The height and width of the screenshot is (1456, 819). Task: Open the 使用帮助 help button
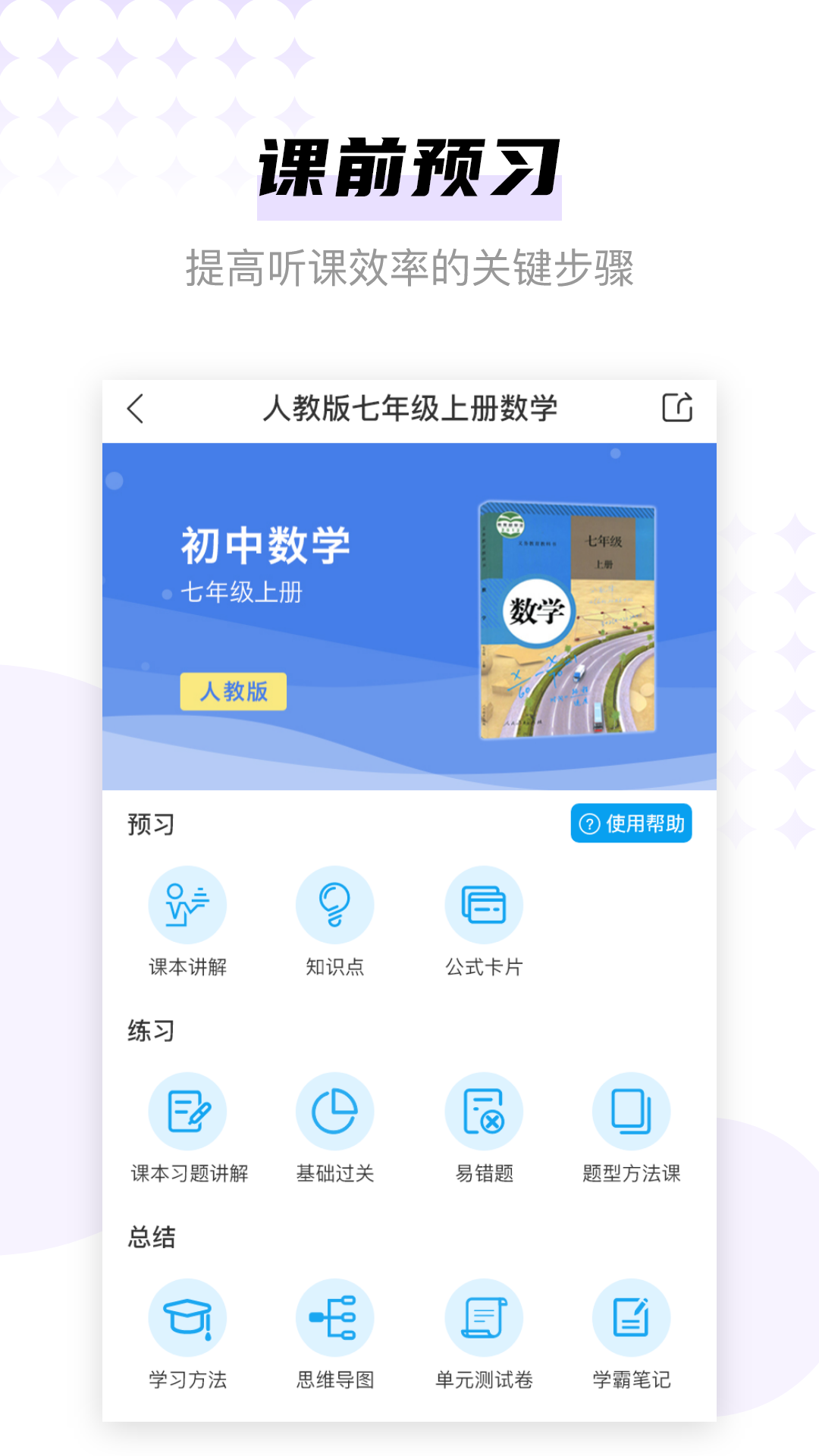pos(633,824)
